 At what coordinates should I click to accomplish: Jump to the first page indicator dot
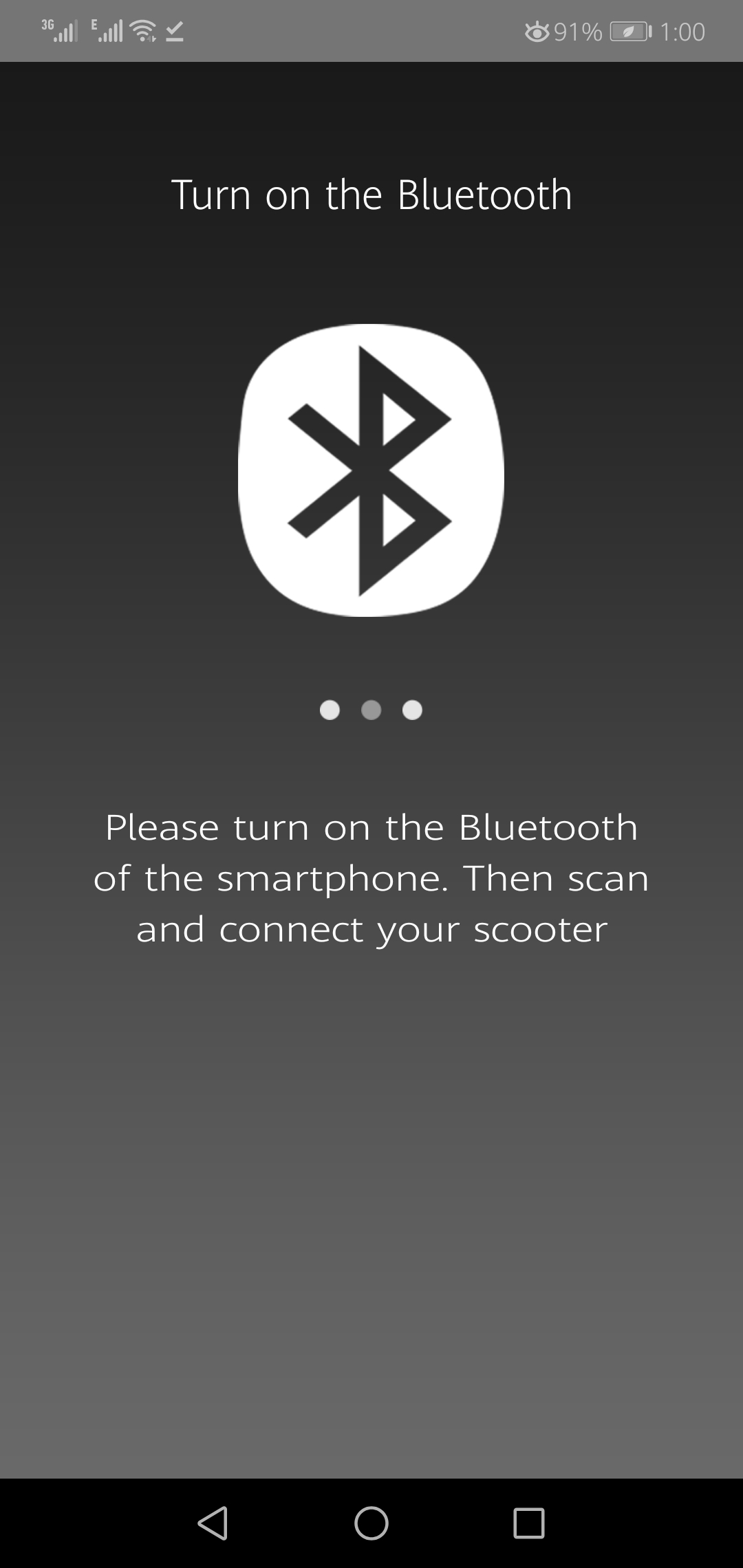coord(330,710)
